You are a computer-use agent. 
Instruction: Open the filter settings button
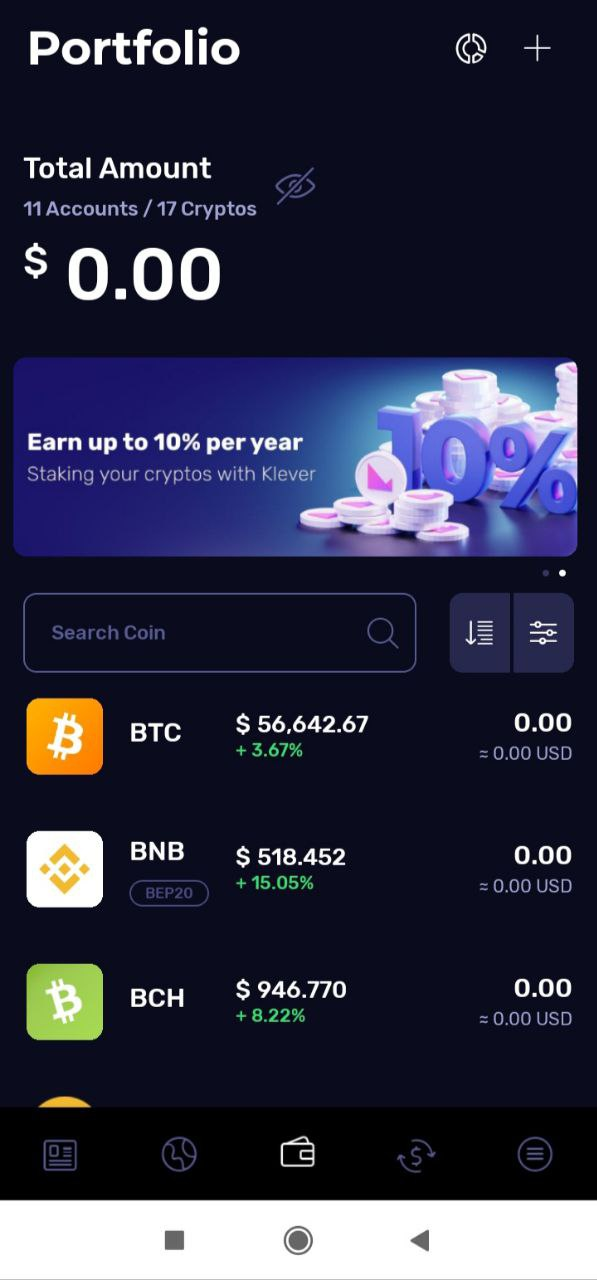544,633
